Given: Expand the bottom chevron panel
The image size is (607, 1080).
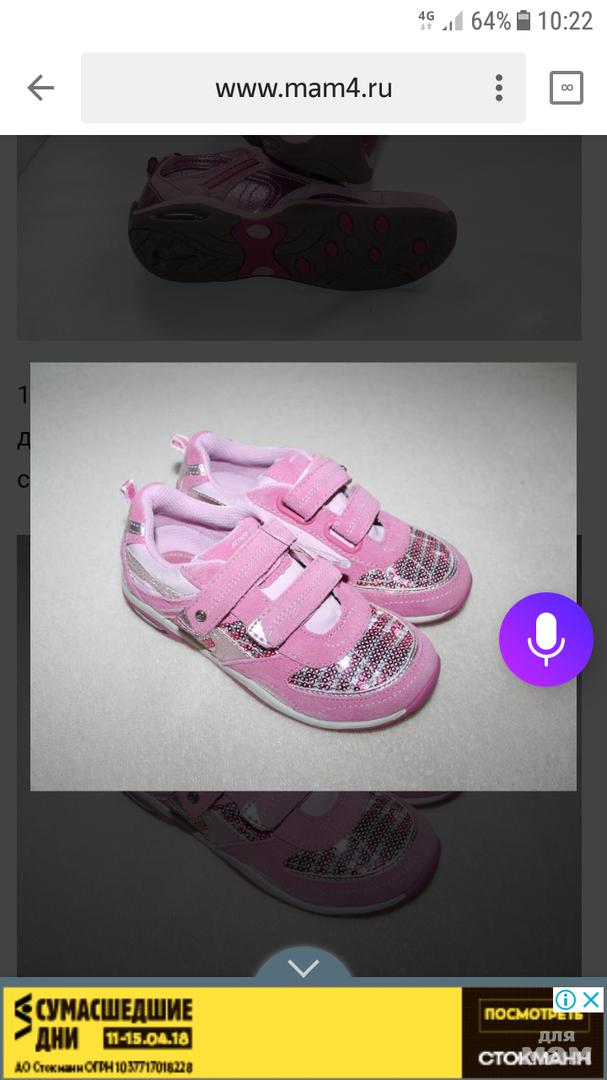Looking at the screenshot, I should pos(303,967).
